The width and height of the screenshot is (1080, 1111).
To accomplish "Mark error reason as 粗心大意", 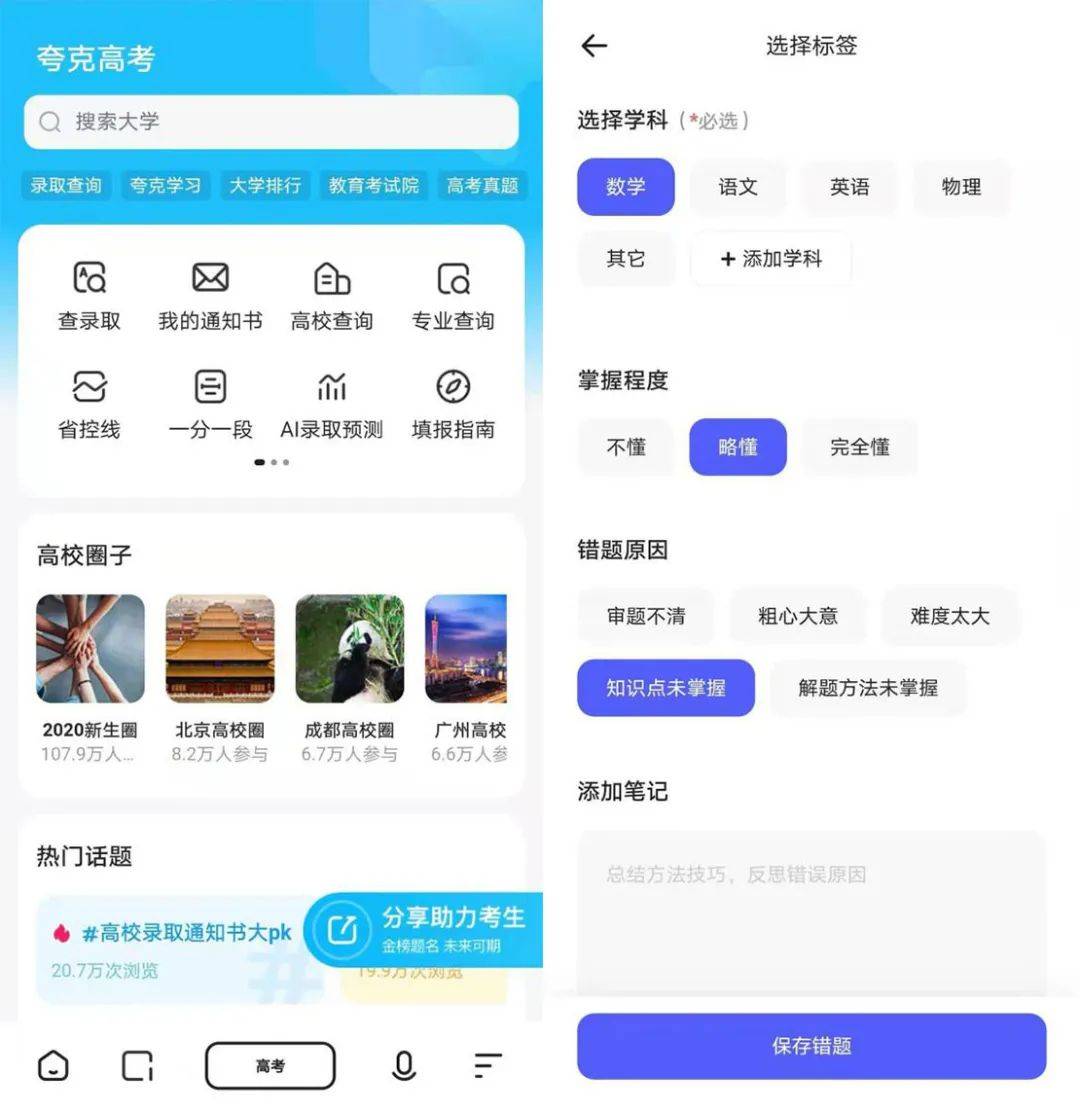I will click(797, 616).
